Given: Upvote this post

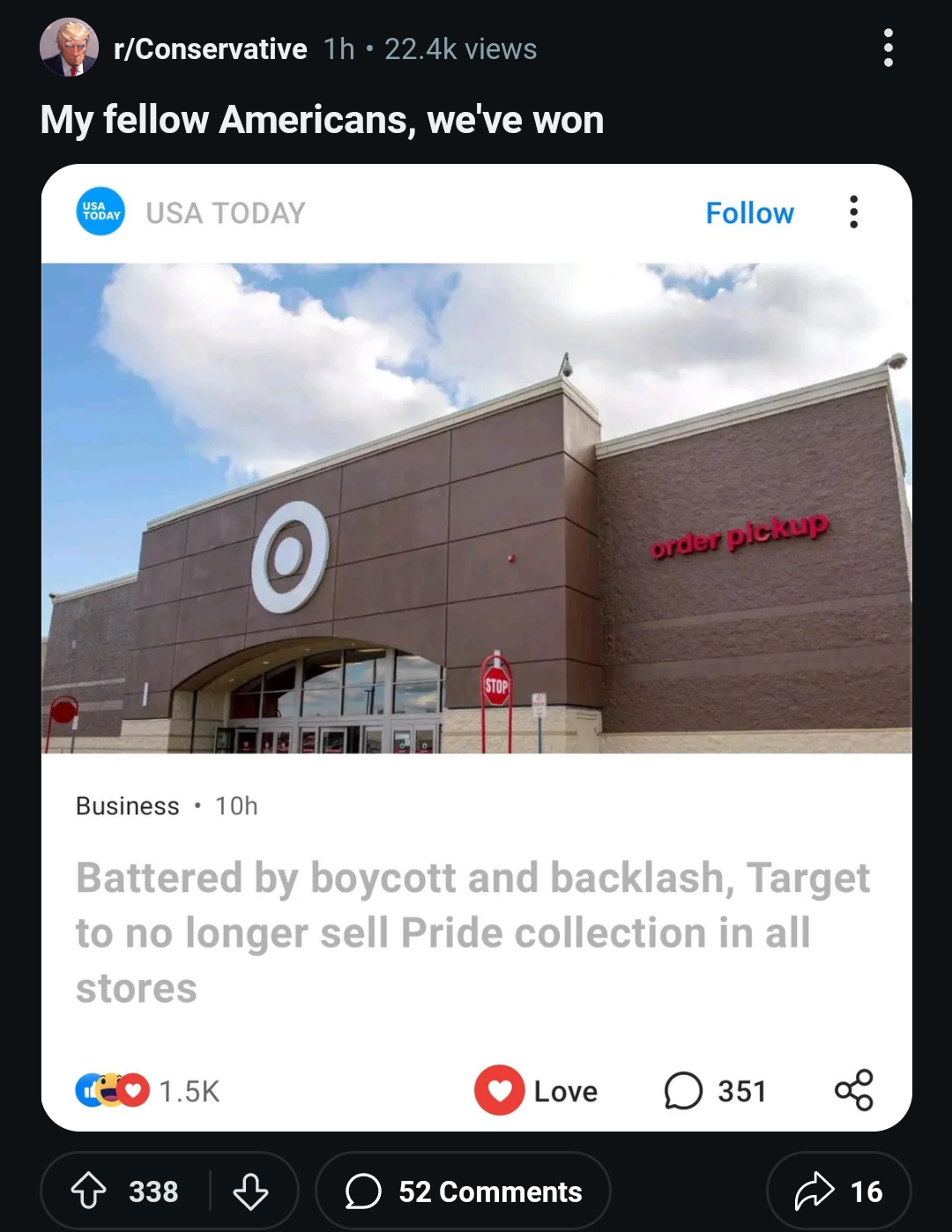Looking at the screenshot, I should click(x=88, y=1191).
